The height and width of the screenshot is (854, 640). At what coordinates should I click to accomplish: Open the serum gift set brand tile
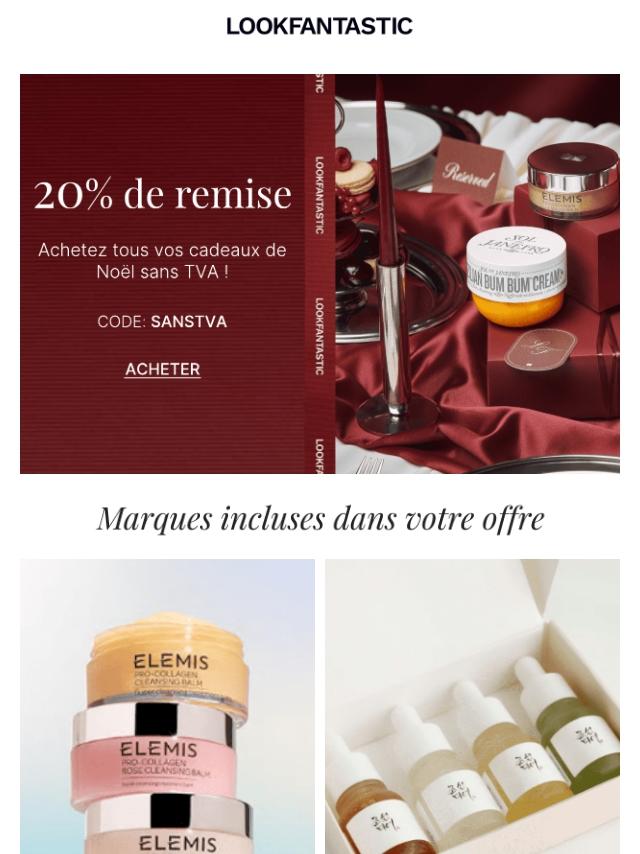472,706
